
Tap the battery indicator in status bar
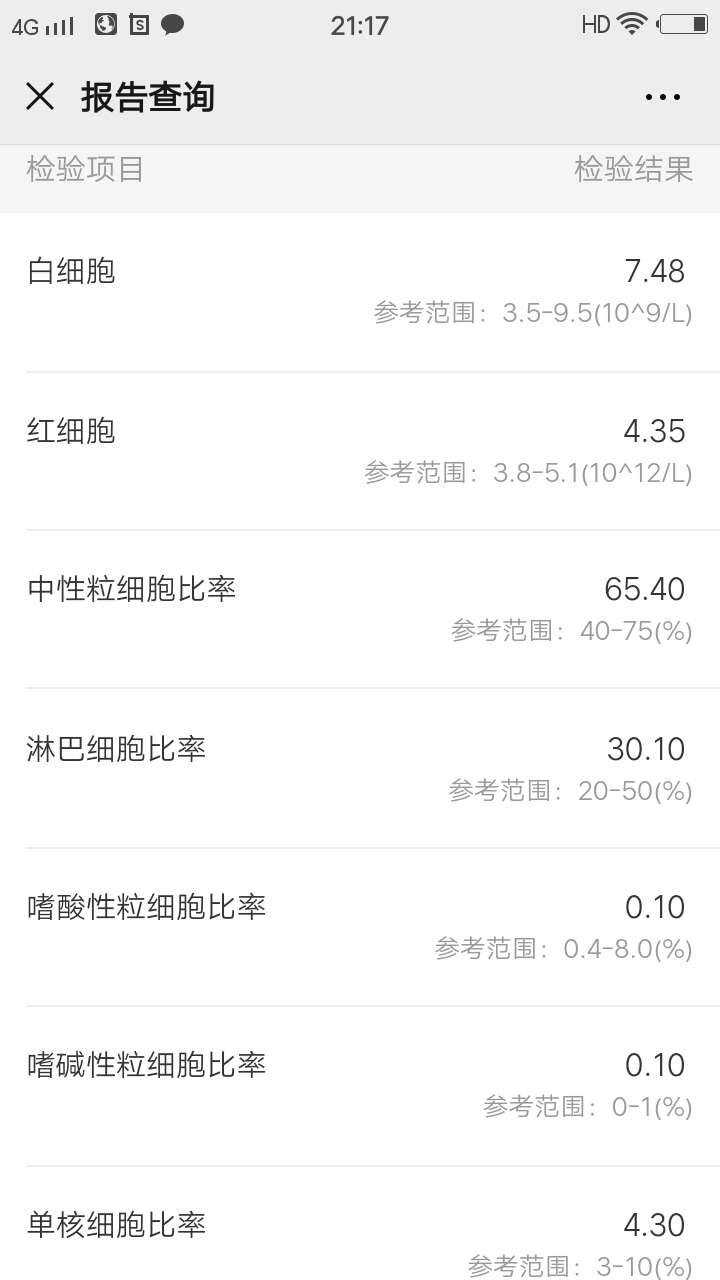pyautogui.click(x=686, y=25)
